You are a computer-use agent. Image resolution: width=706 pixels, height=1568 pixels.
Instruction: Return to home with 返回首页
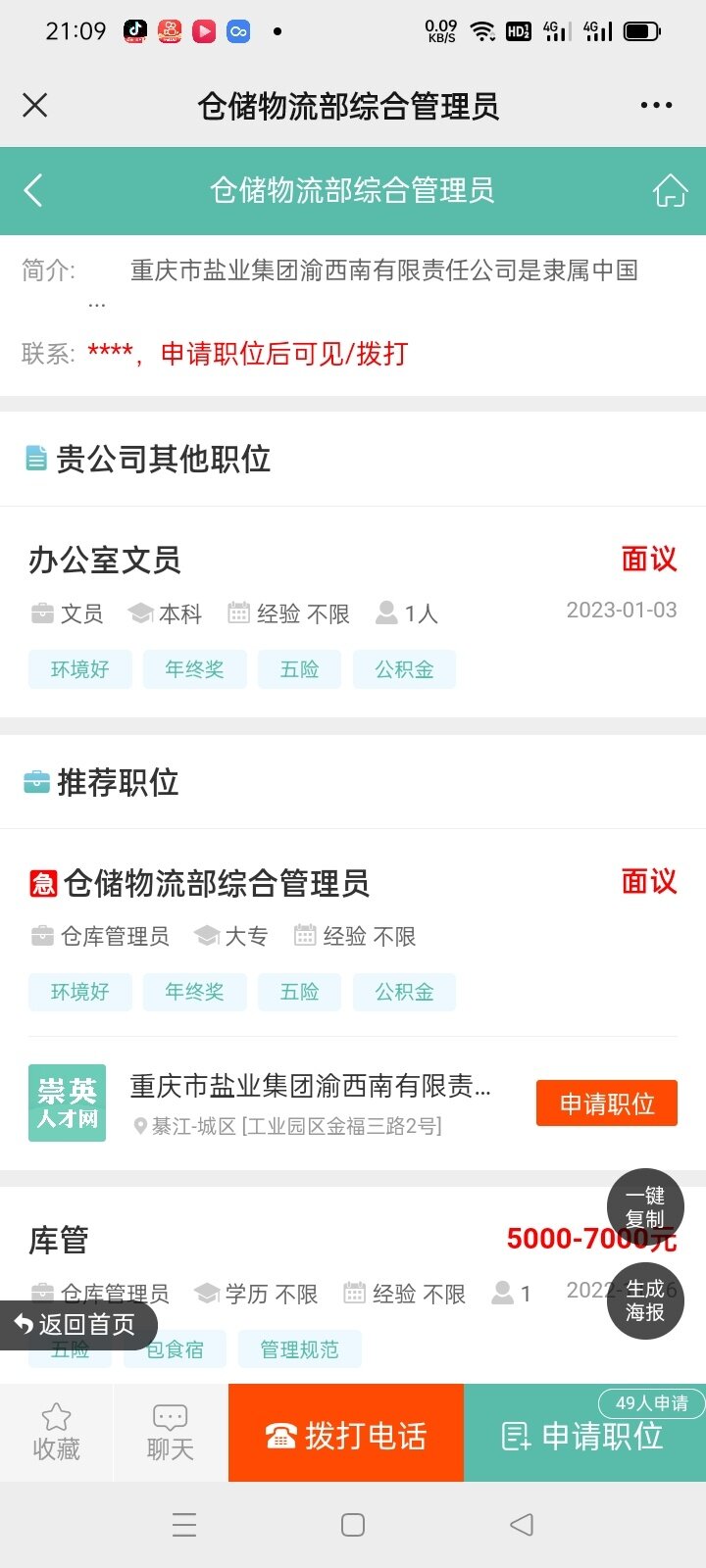click(76, 1325)
